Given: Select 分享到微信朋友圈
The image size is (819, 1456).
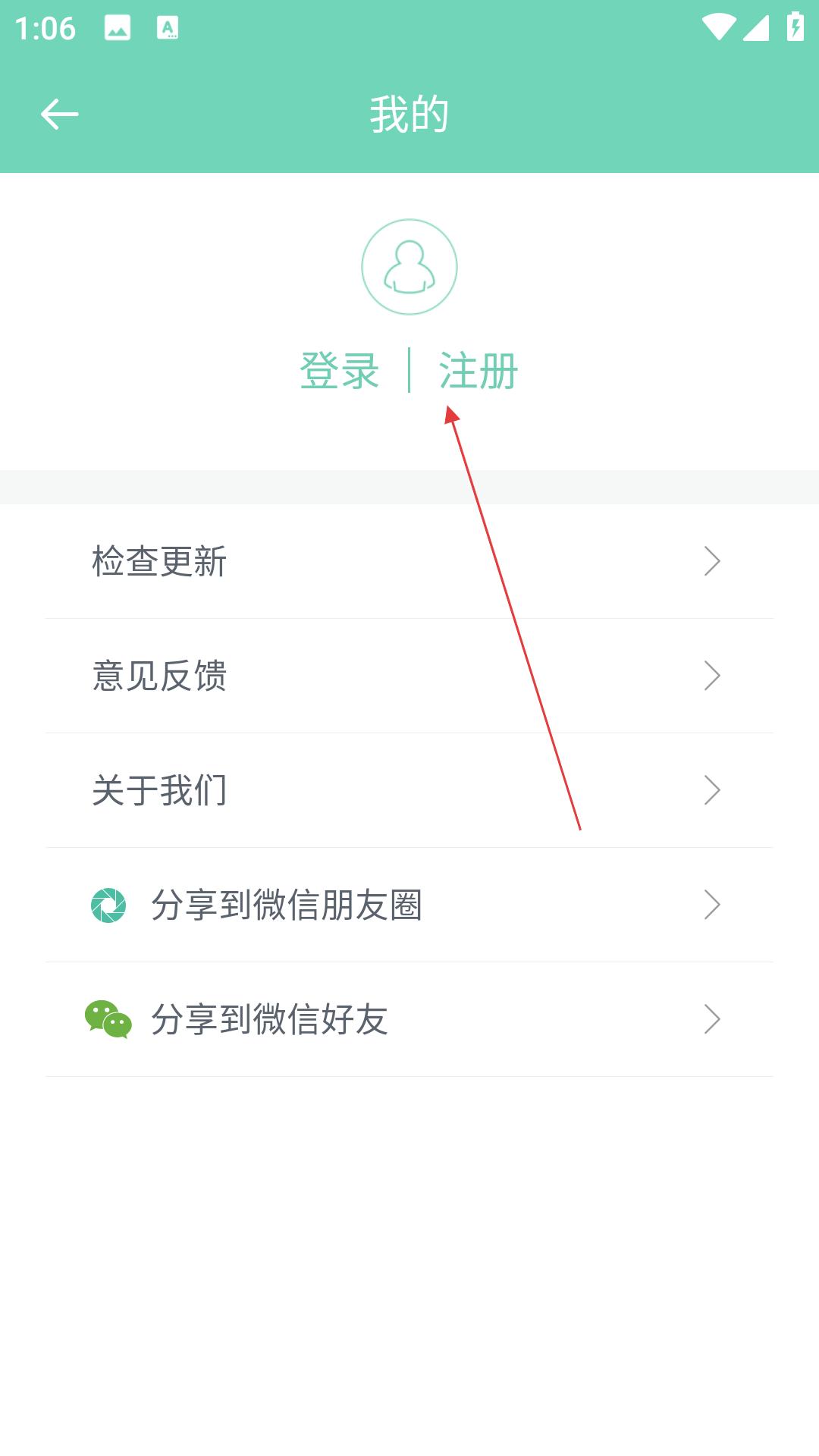Looking at the screenshot, I should coord(409,905).
